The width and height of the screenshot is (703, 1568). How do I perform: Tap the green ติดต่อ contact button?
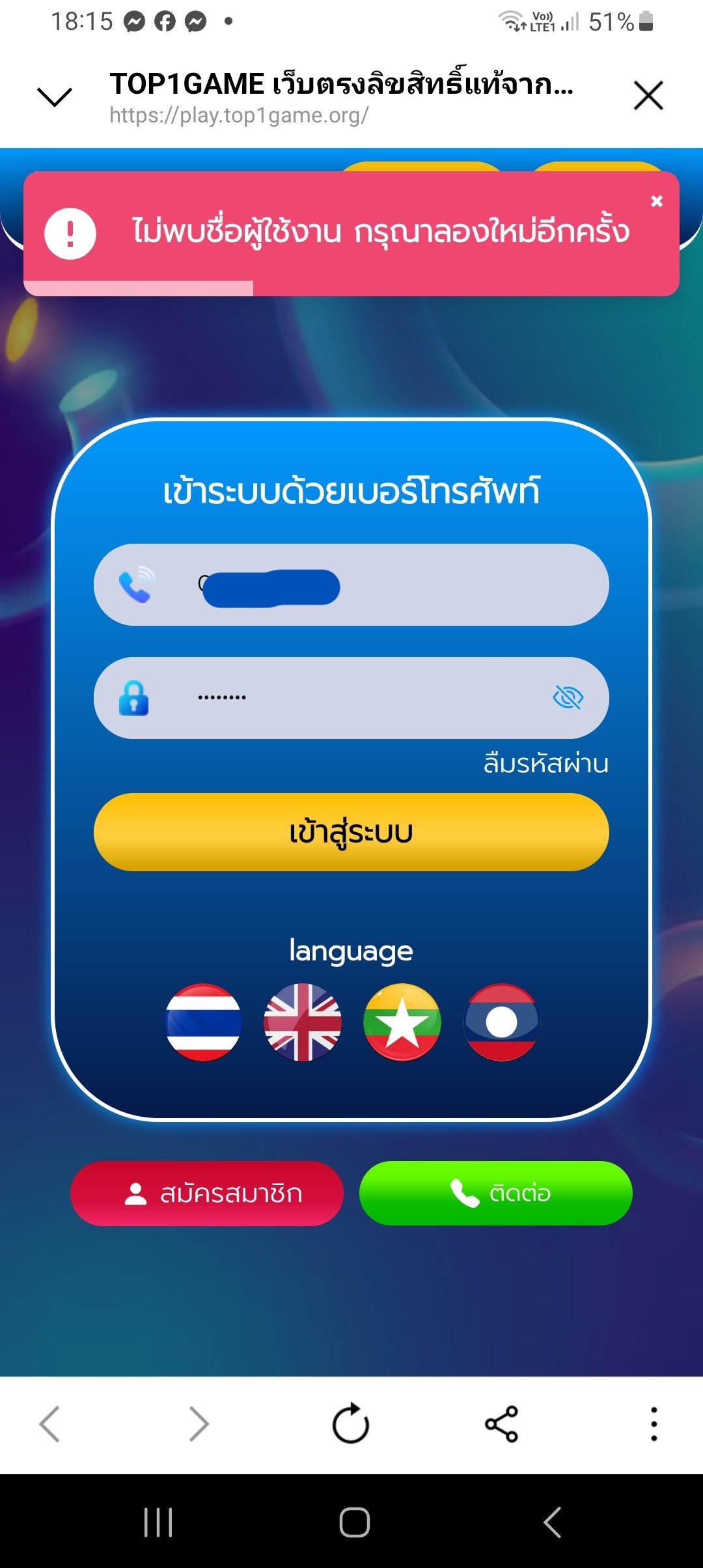(x=496, y=1194)
